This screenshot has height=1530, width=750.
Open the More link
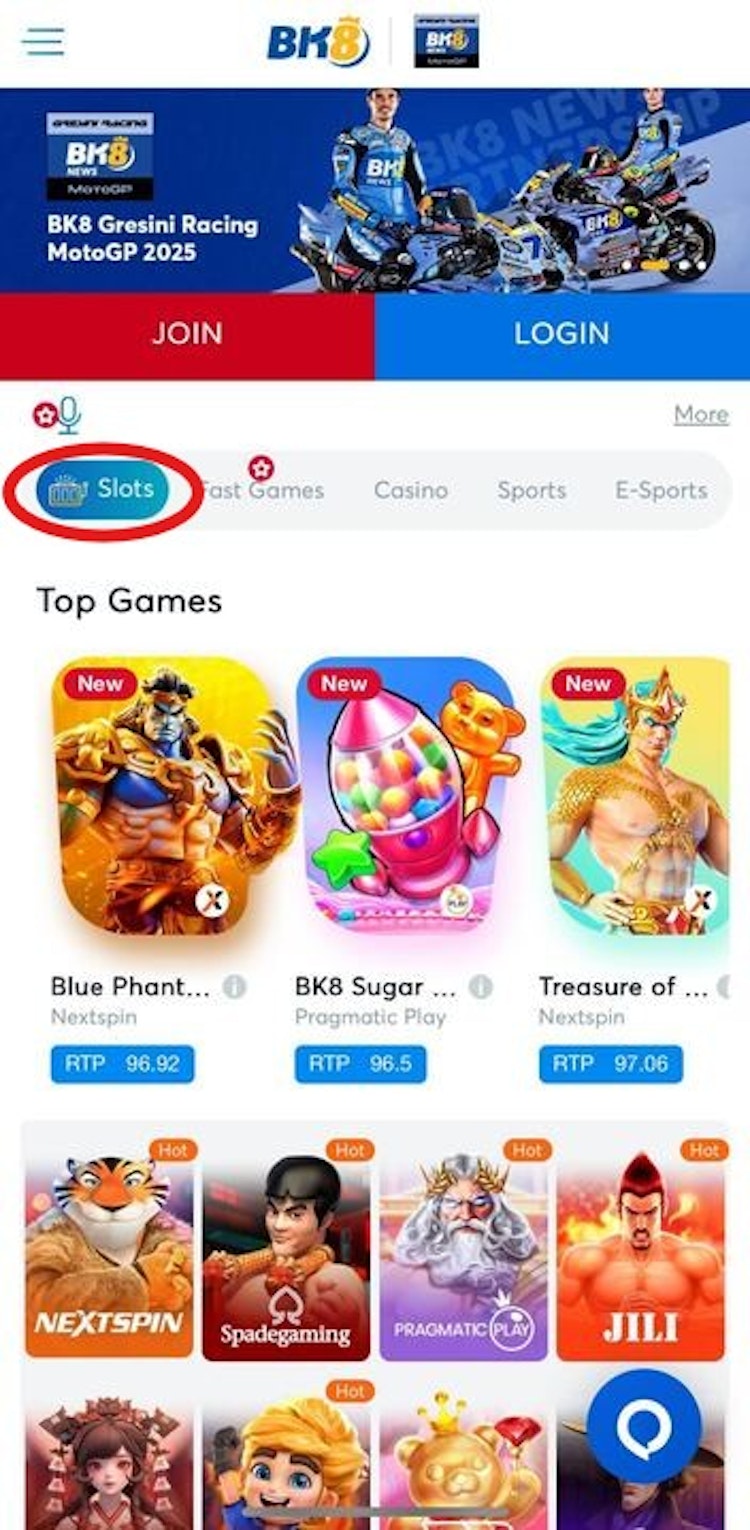click(x=701, y=414)
